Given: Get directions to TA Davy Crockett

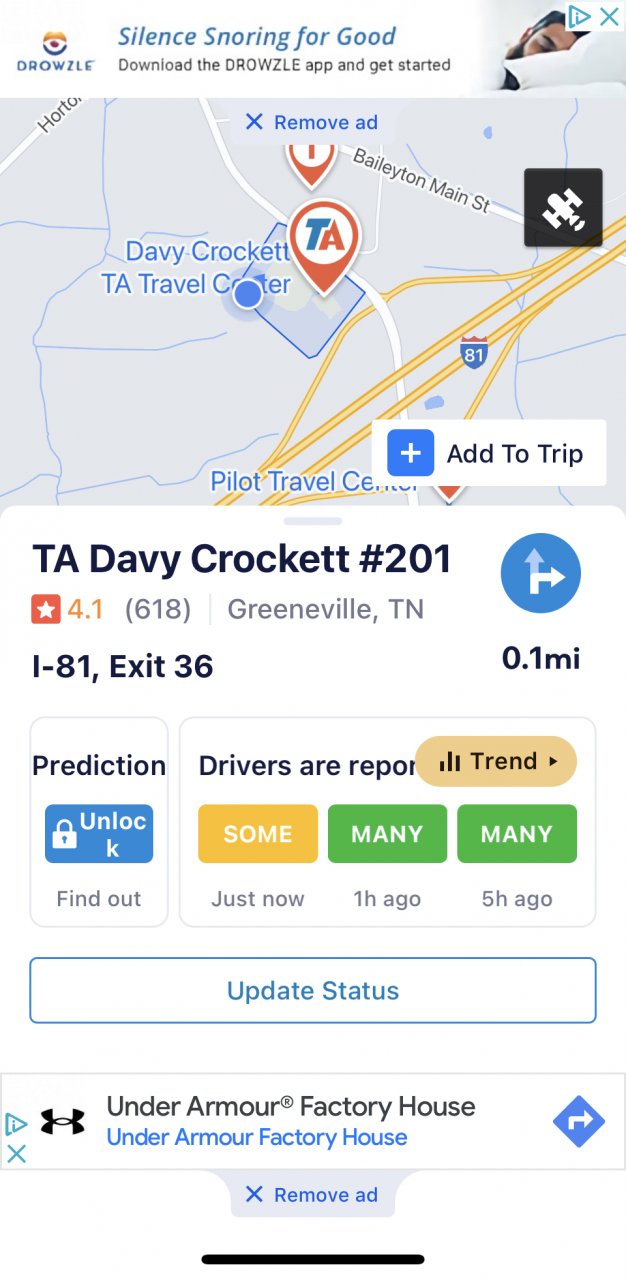Looking at the screenshot, I should [540, 574].
